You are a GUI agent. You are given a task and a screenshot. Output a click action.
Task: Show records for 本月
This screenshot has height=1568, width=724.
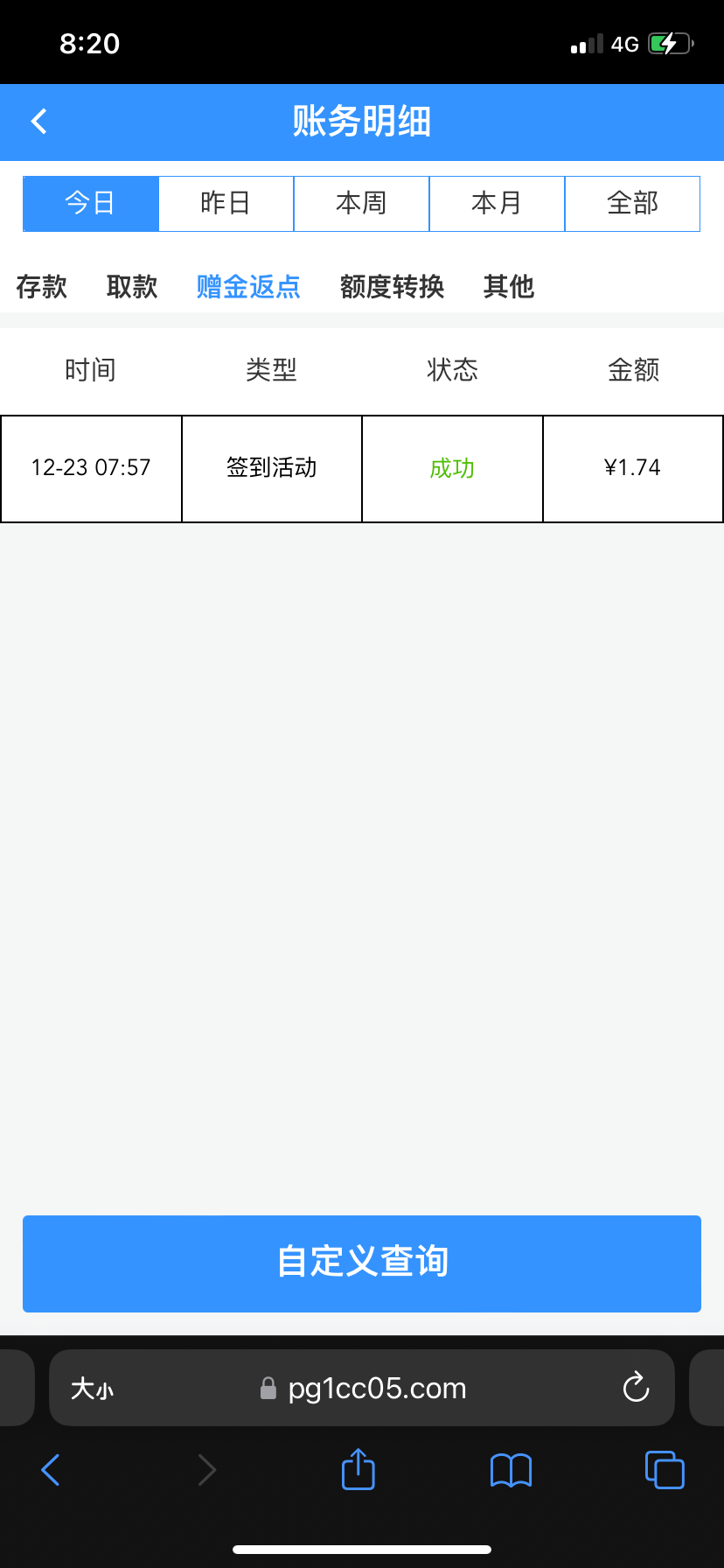[497, 203]
